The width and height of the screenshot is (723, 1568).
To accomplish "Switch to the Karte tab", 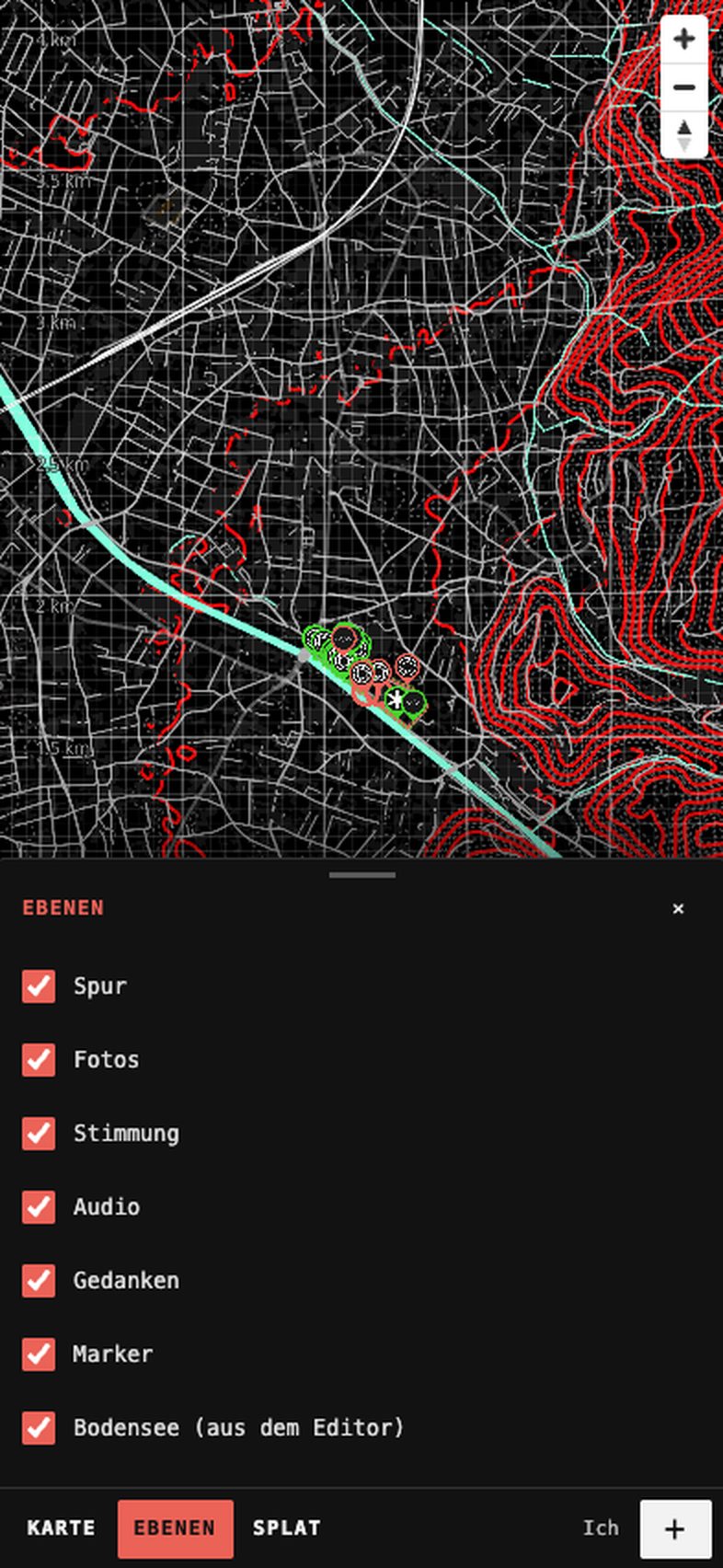I will (x=61, y=1528).
